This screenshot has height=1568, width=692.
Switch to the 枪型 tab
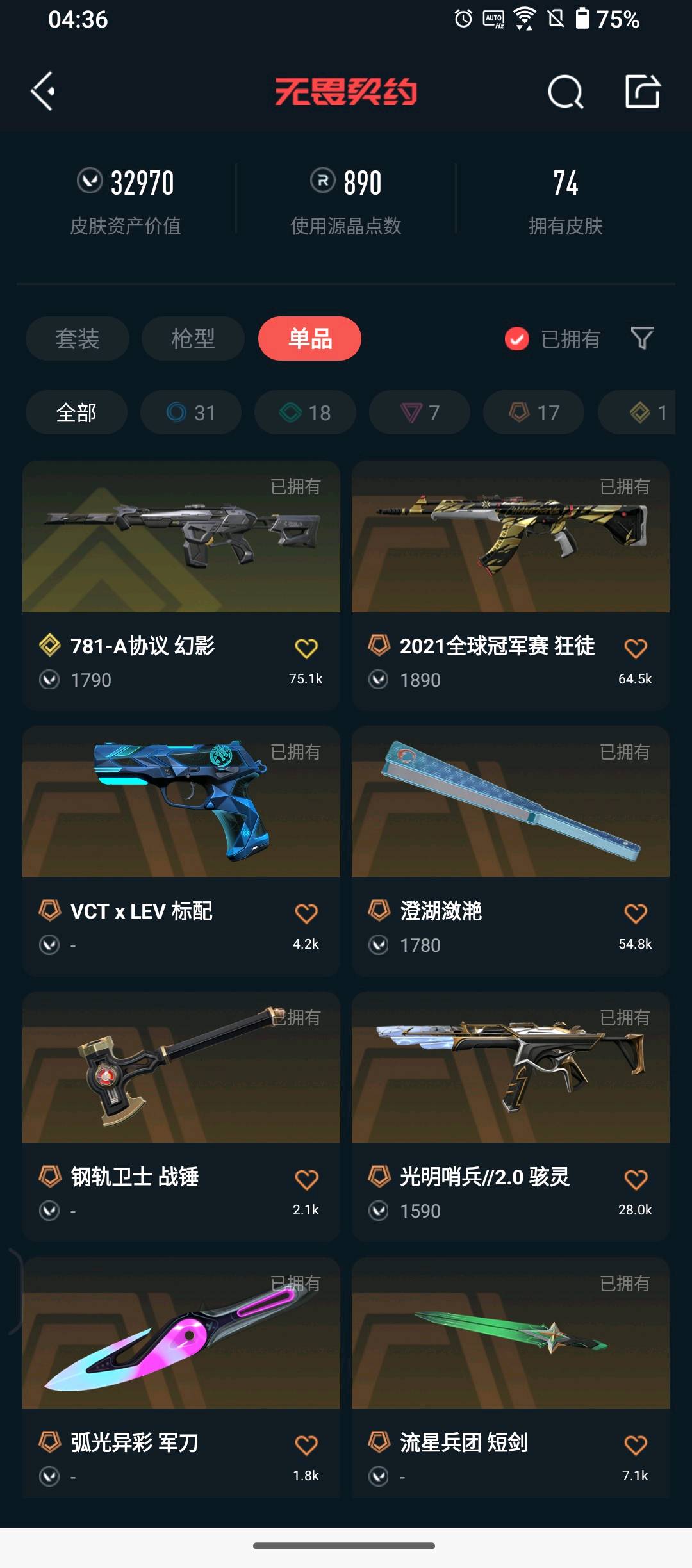(193, 338)
